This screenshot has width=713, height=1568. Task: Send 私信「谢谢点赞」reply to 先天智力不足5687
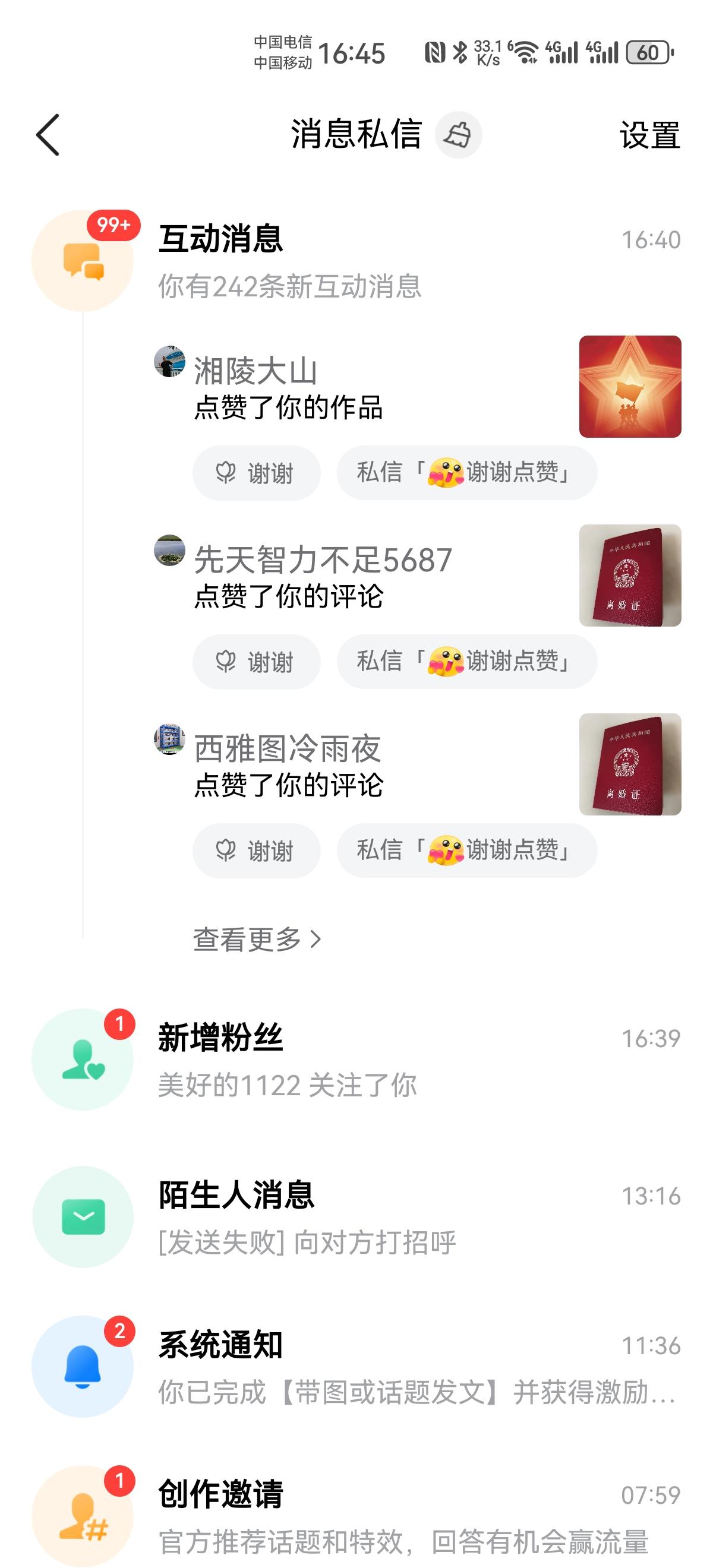point(465,662)
